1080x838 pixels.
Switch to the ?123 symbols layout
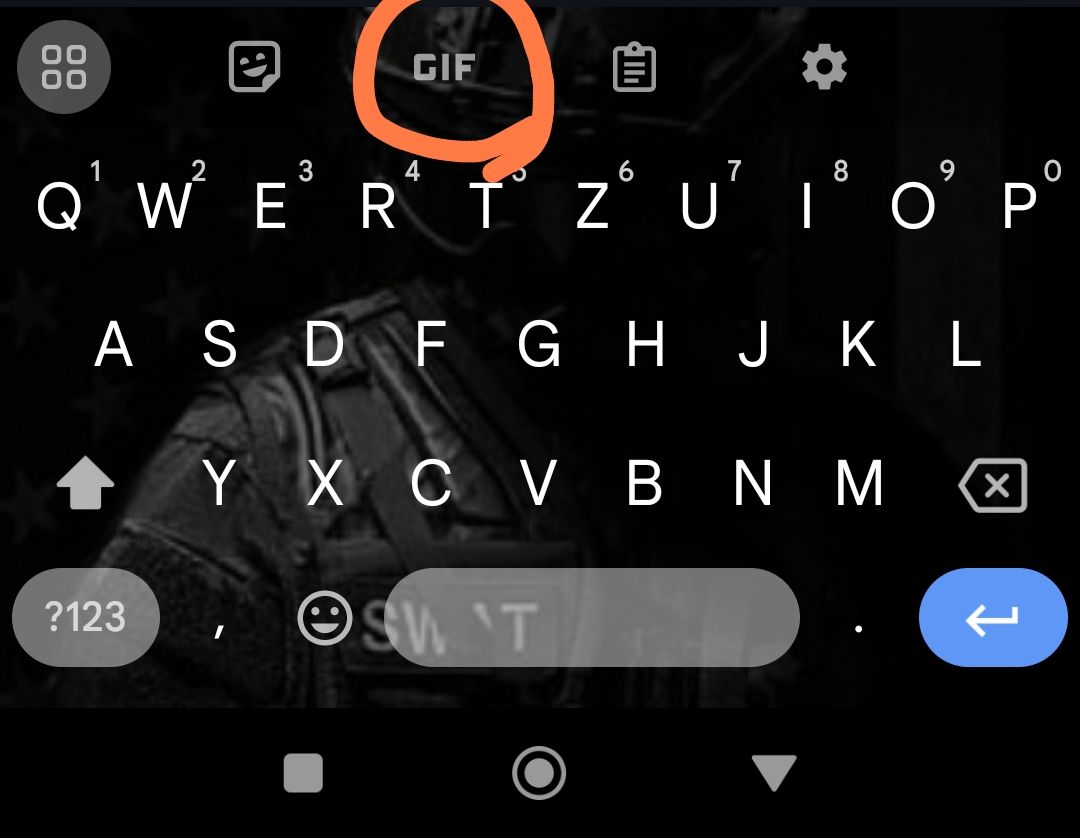pyautogui.click(x=86, y=617)
